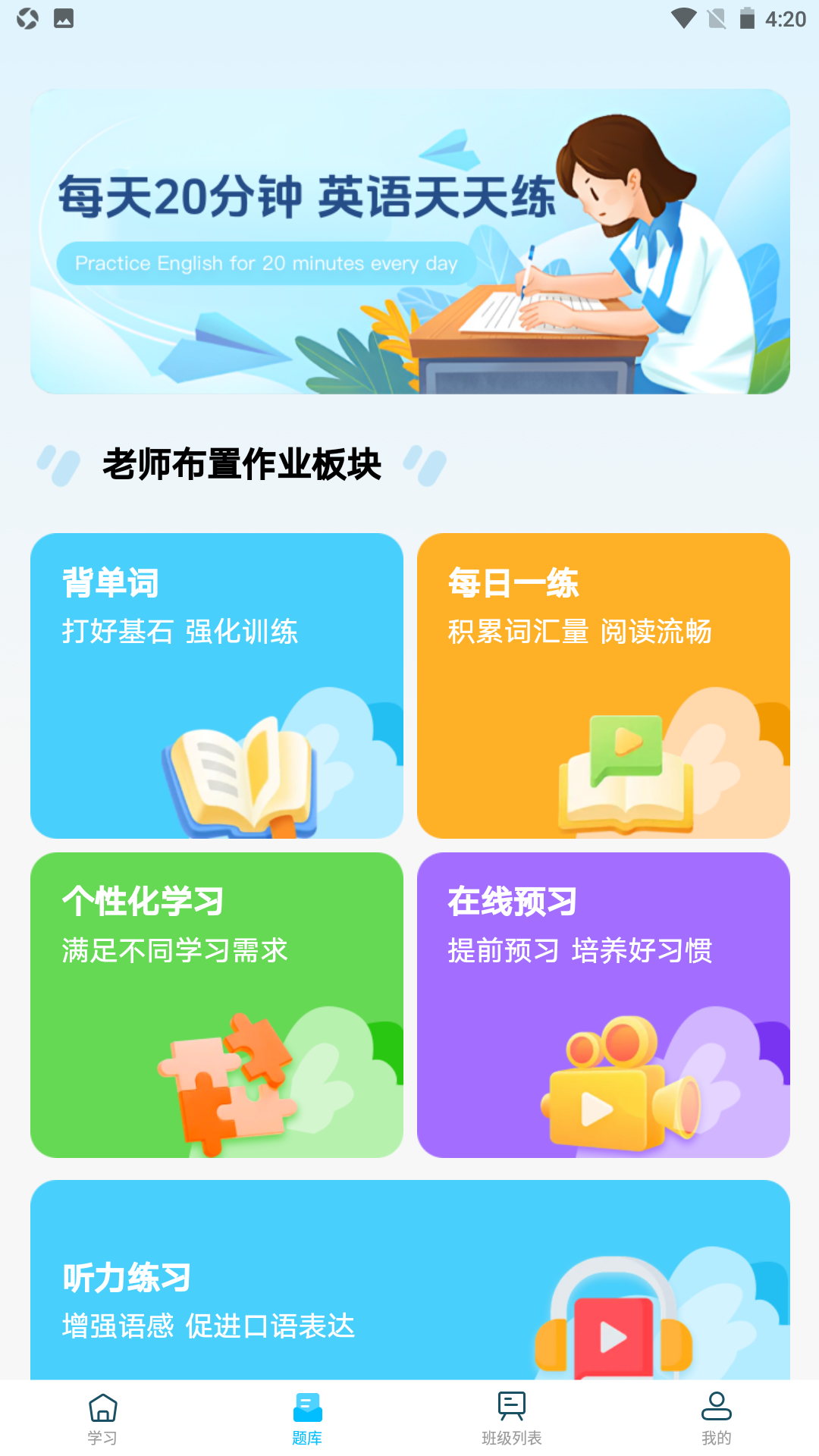The width and height of the screenshot is (819, 1456).
Task: Tap the 英语天天练 promotional banner
Action: (x=409, y=241)
